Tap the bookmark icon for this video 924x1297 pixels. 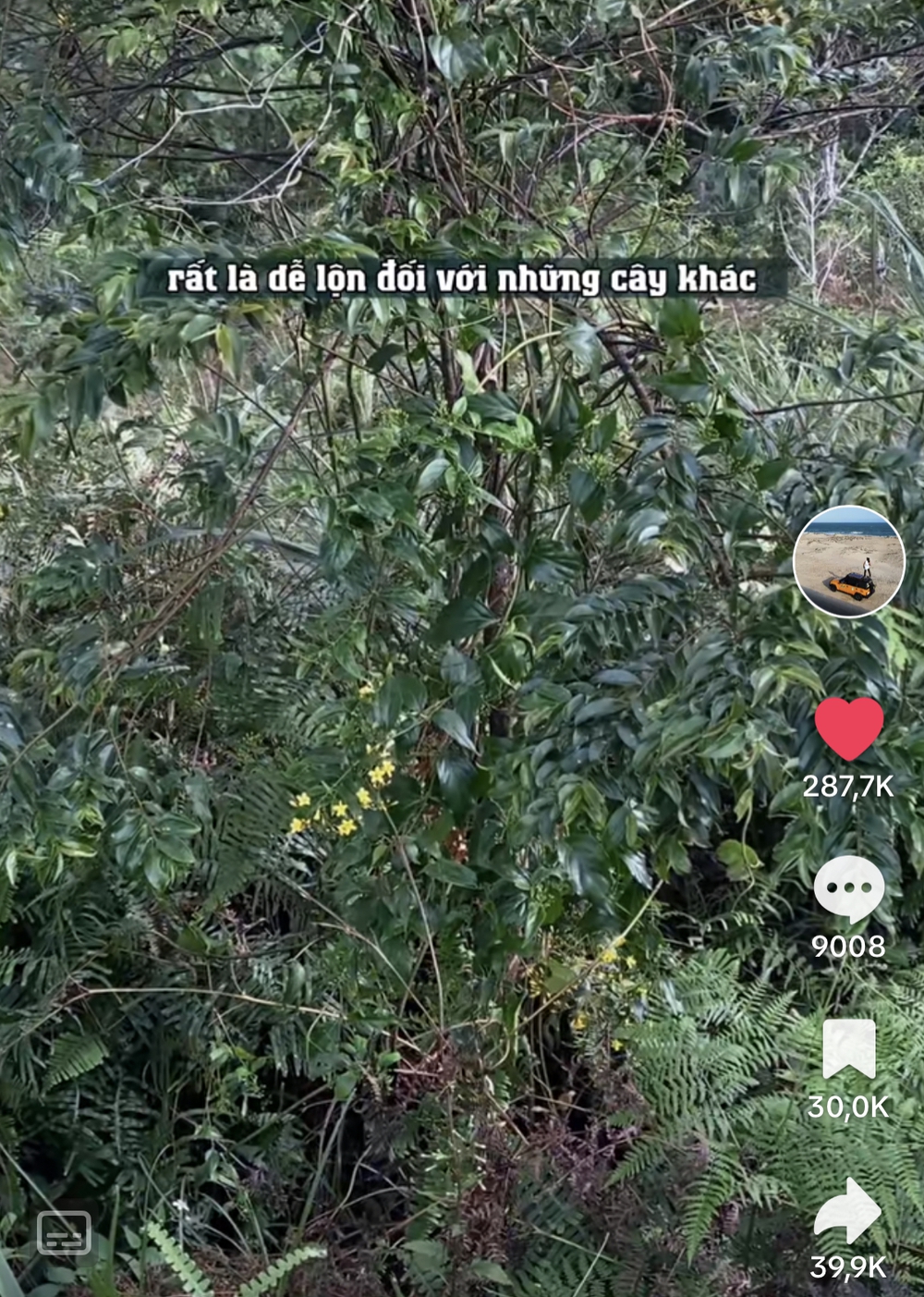pos(848,1050)
